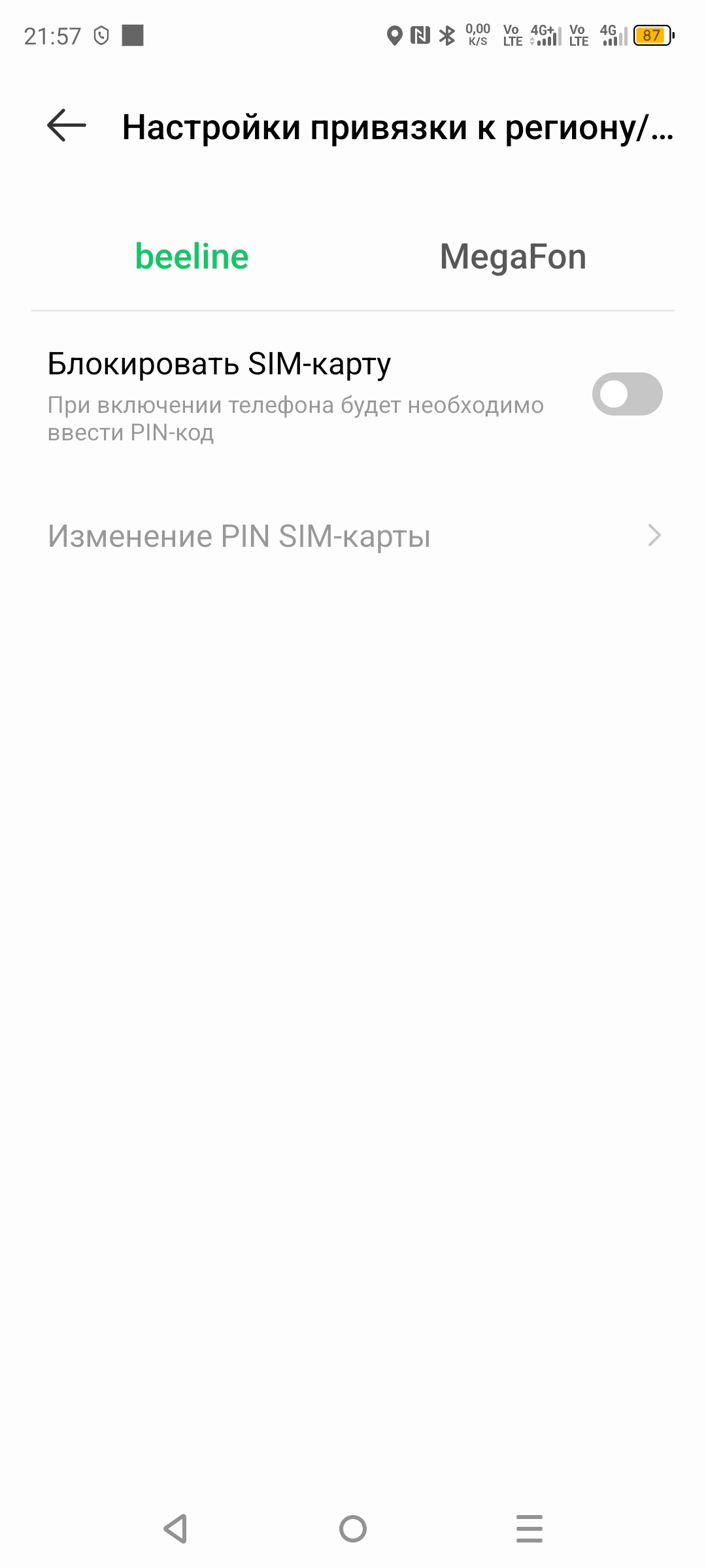Screen dimensions: 706x1568
Task: Tap the system home button
Action: (x=353, y=1529)
